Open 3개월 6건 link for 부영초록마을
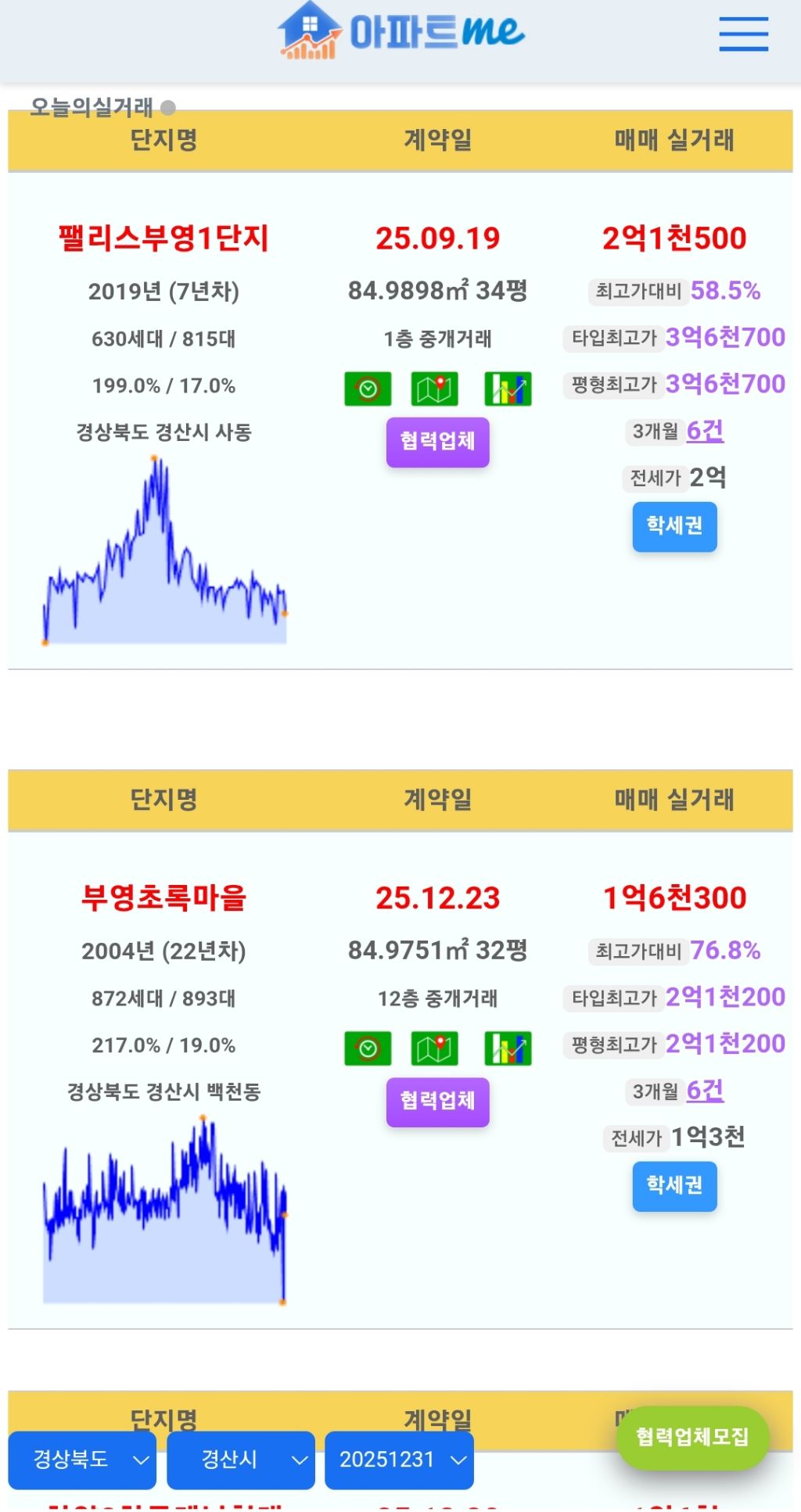The image size is (801, 1512). pyautogui.click(x=705, y=1091)
